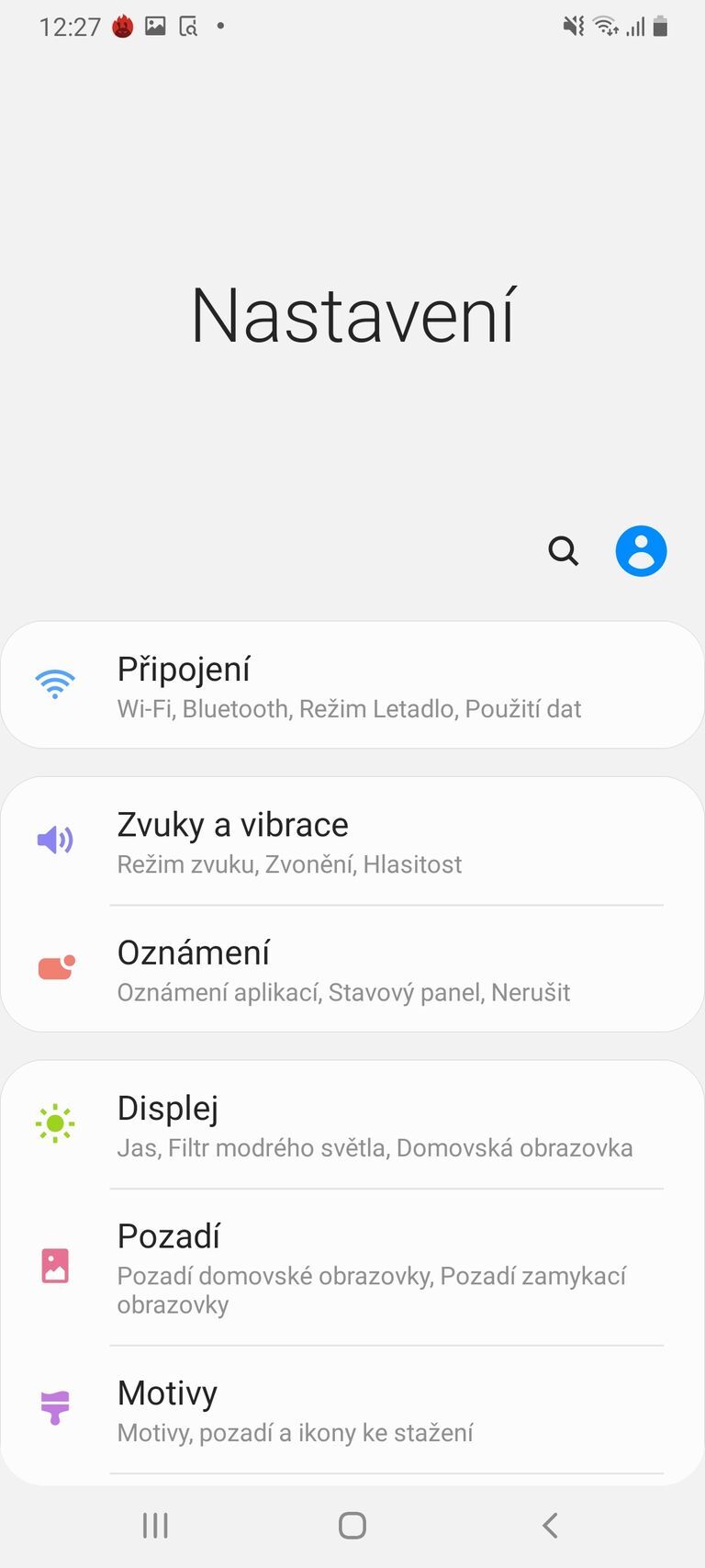This screenshot has height=1568, width=705.
Task: Open Pozadí wallpaper settings
Action: coord(352,1268)
